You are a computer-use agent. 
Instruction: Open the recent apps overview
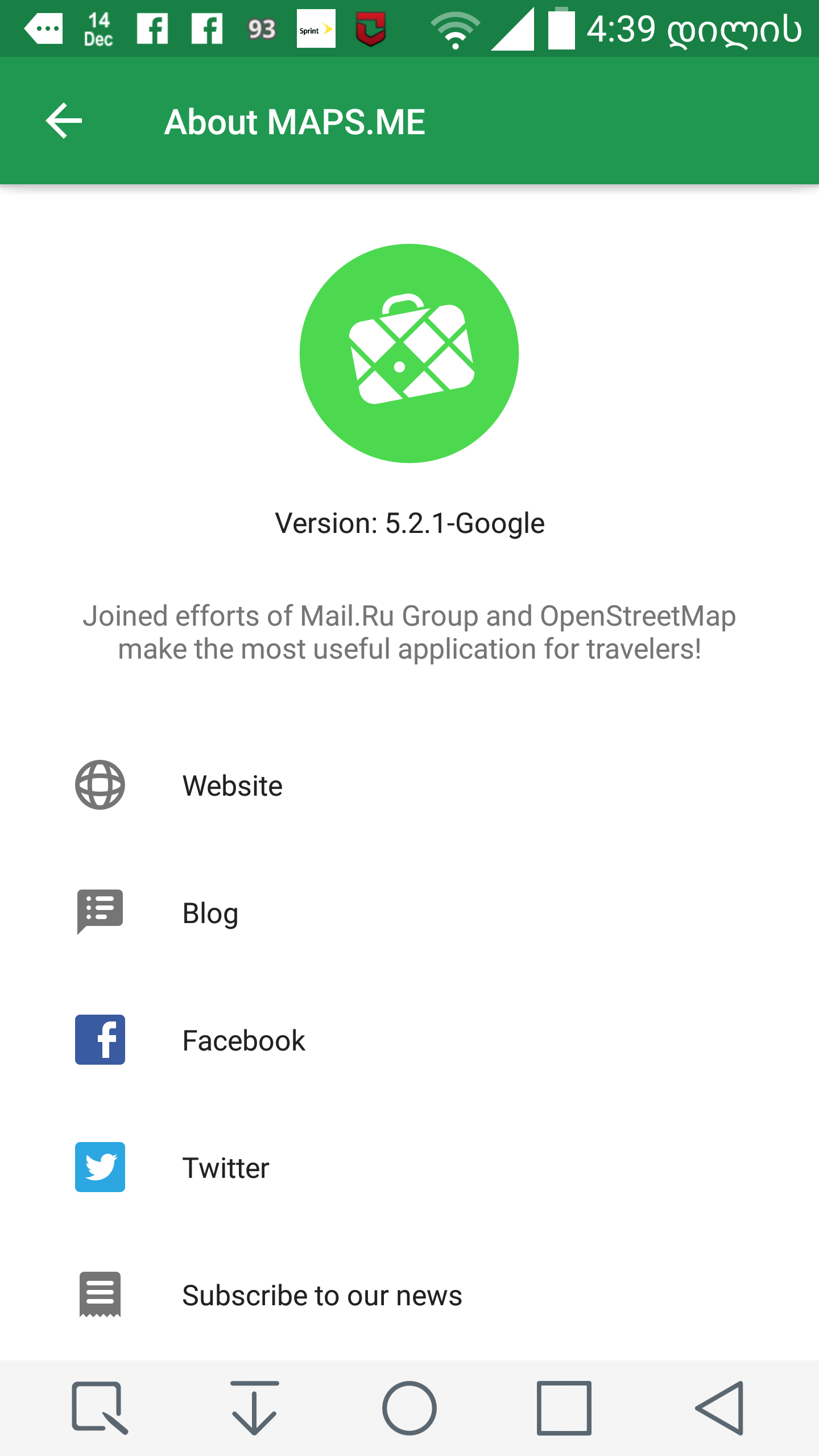click(564, 1408)
